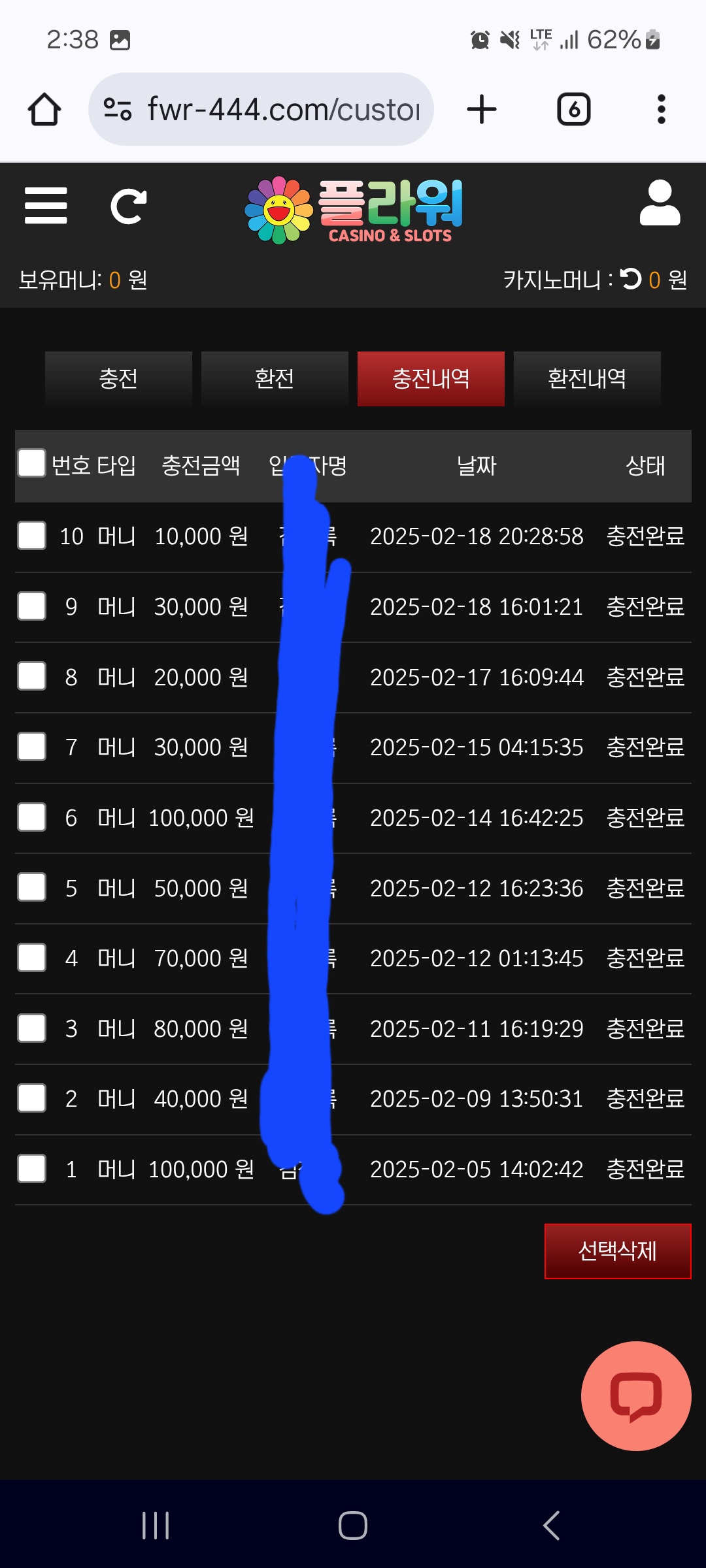706x1568 pixels.
Task: Open the 환전내역 tab
Action: pyautogui.click(x=587, y=379)
